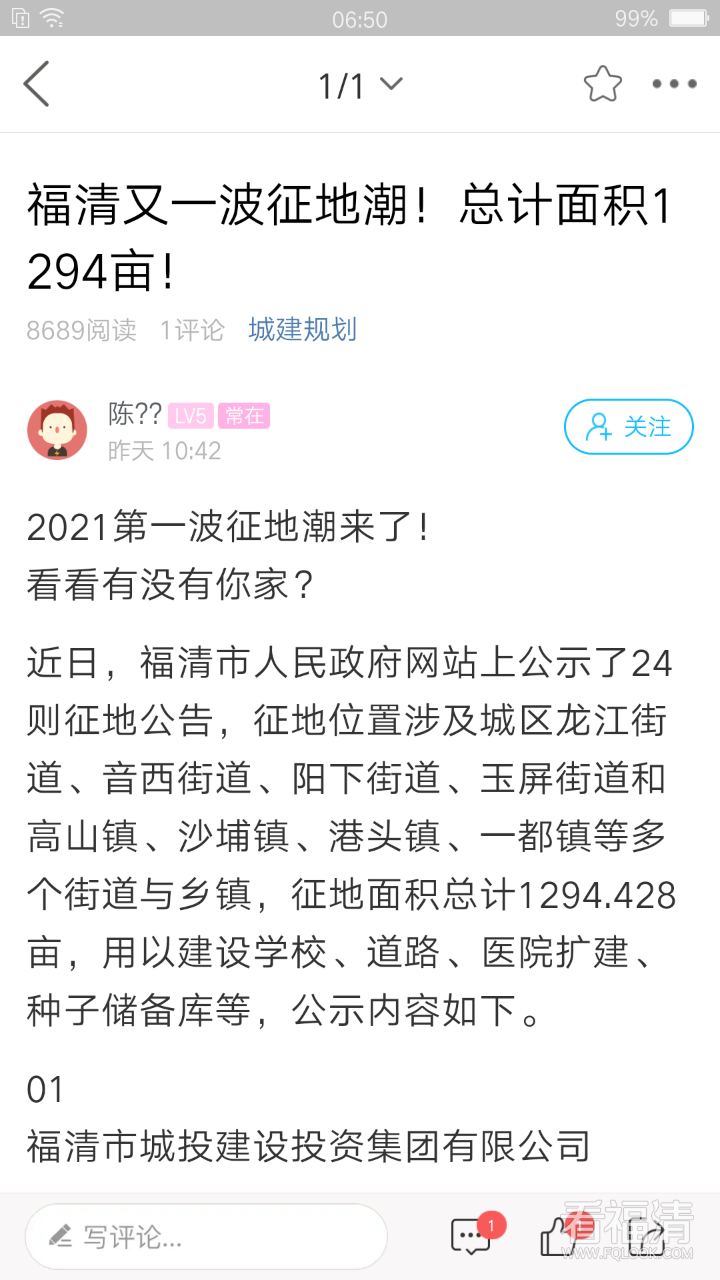The width and height of the screenshot is (720, 1280).
Task: View comments via the speech bubble icon
Action: tap(471, 1237)
